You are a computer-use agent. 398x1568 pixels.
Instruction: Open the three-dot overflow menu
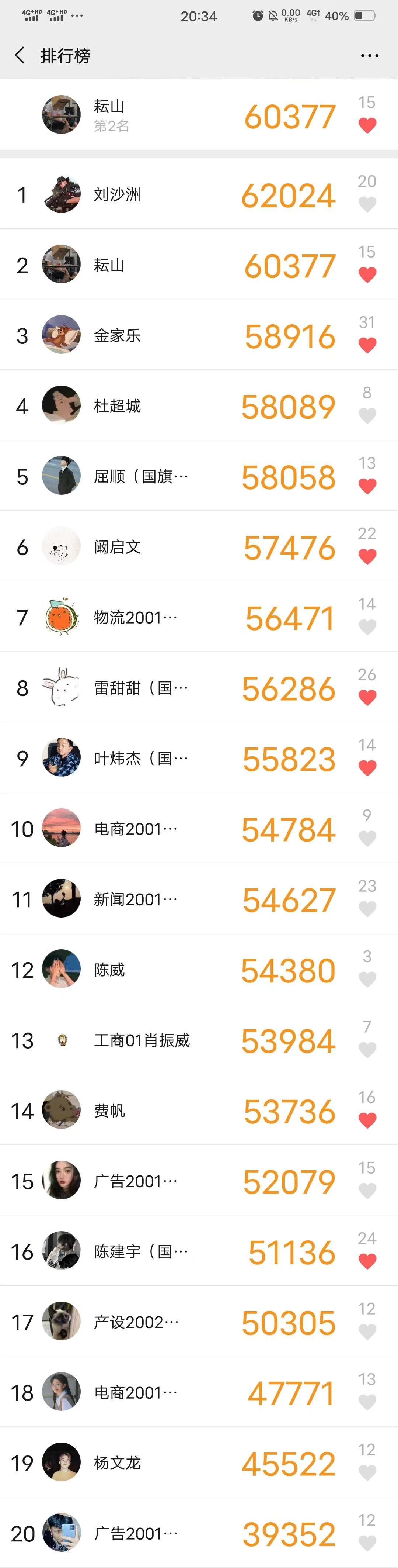pos(370,55)
